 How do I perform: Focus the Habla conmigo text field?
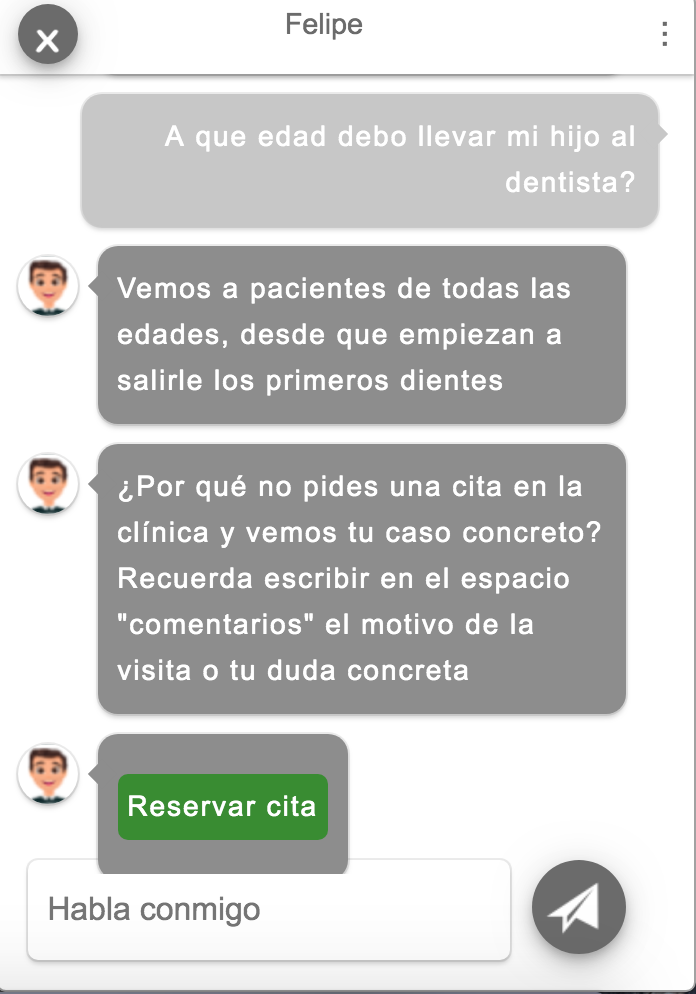tap(268, 910)
